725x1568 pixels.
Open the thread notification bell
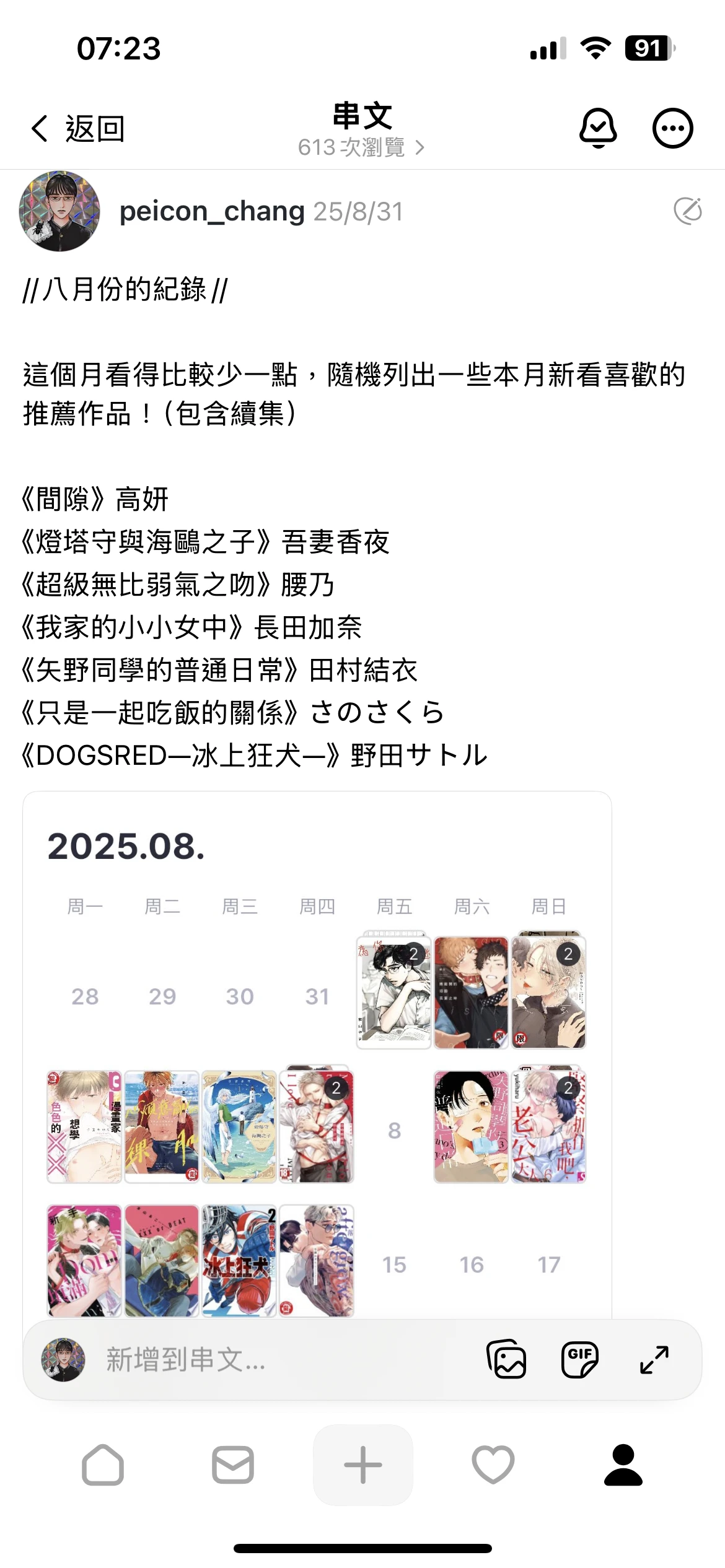click(x=597, y=128)
